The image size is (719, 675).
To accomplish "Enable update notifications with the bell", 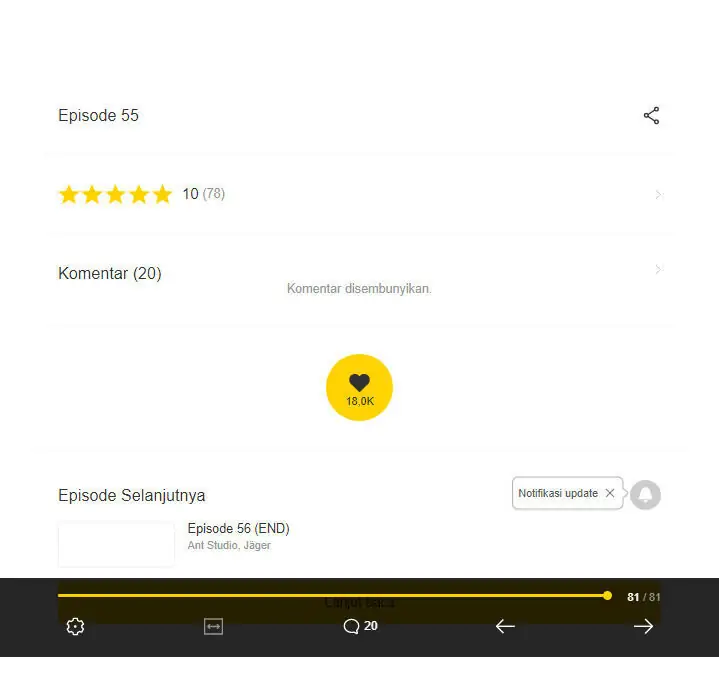I will pos(646,494).
